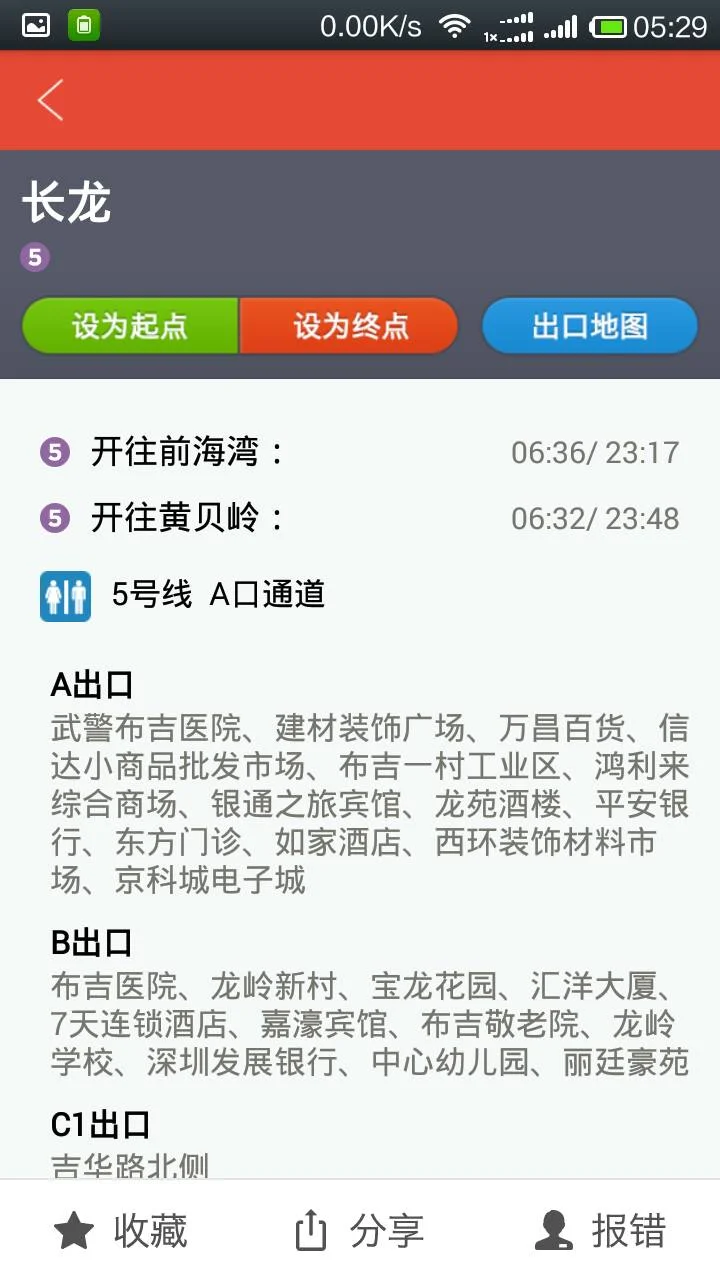The height and width of the screenshot is (1280, 720).
Task: Open the 出口地图 exit map
Action: 589,325
